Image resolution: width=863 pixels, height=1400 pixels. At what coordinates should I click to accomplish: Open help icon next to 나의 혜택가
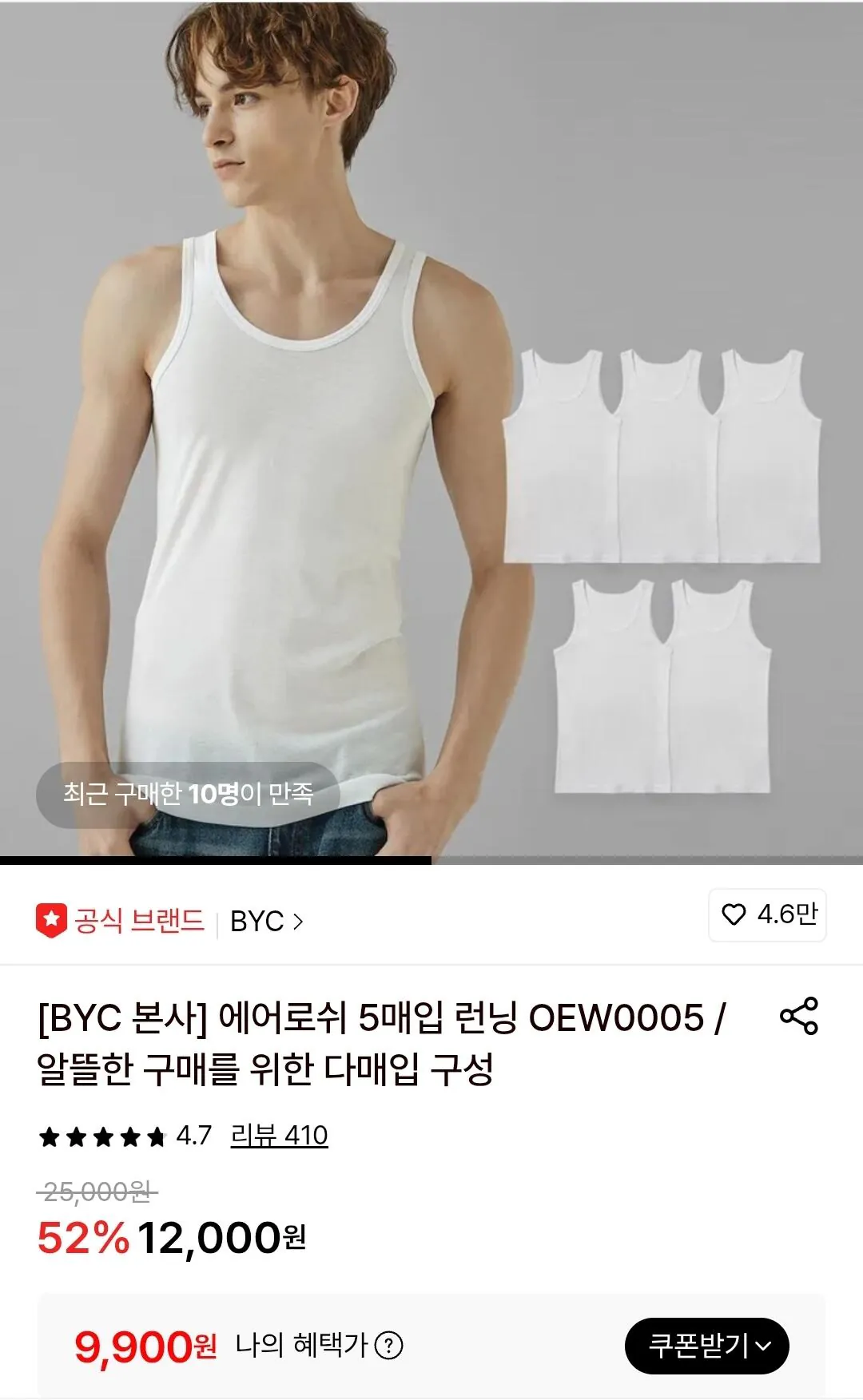coord(388,1346)
